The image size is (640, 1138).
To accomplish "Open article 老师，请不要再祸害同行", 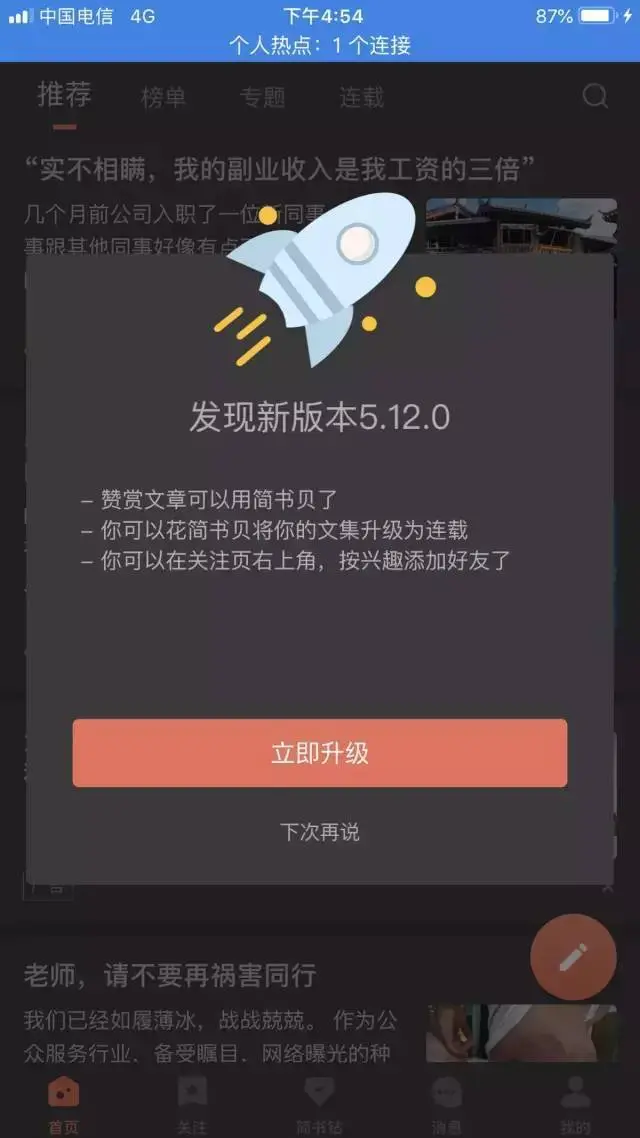I will pyautogui.click(x=170, y=973).
